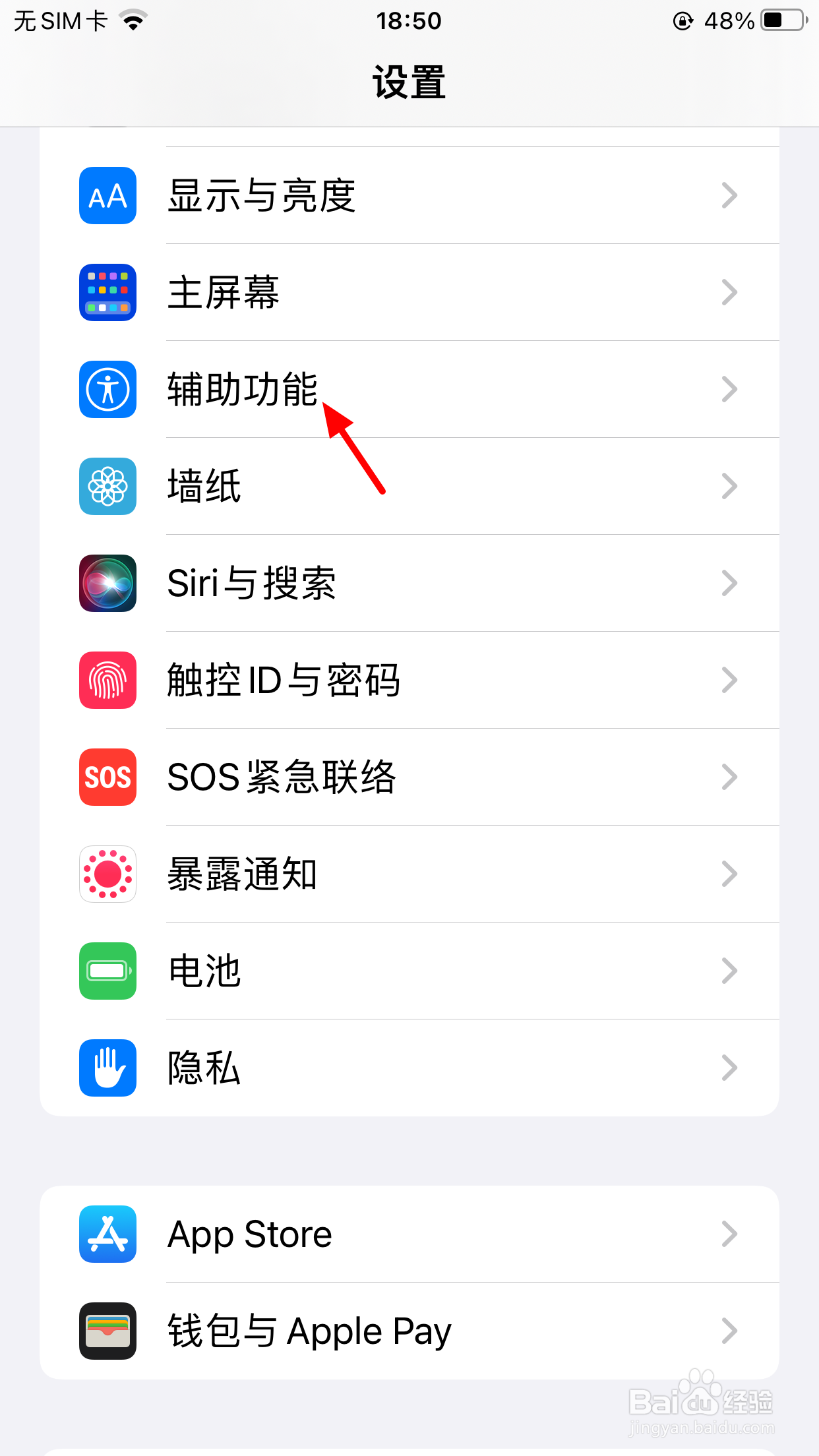Tap the 钱包与 Apple Pay wallet icon
819x1456 pixels.
tap(107, 1331)
